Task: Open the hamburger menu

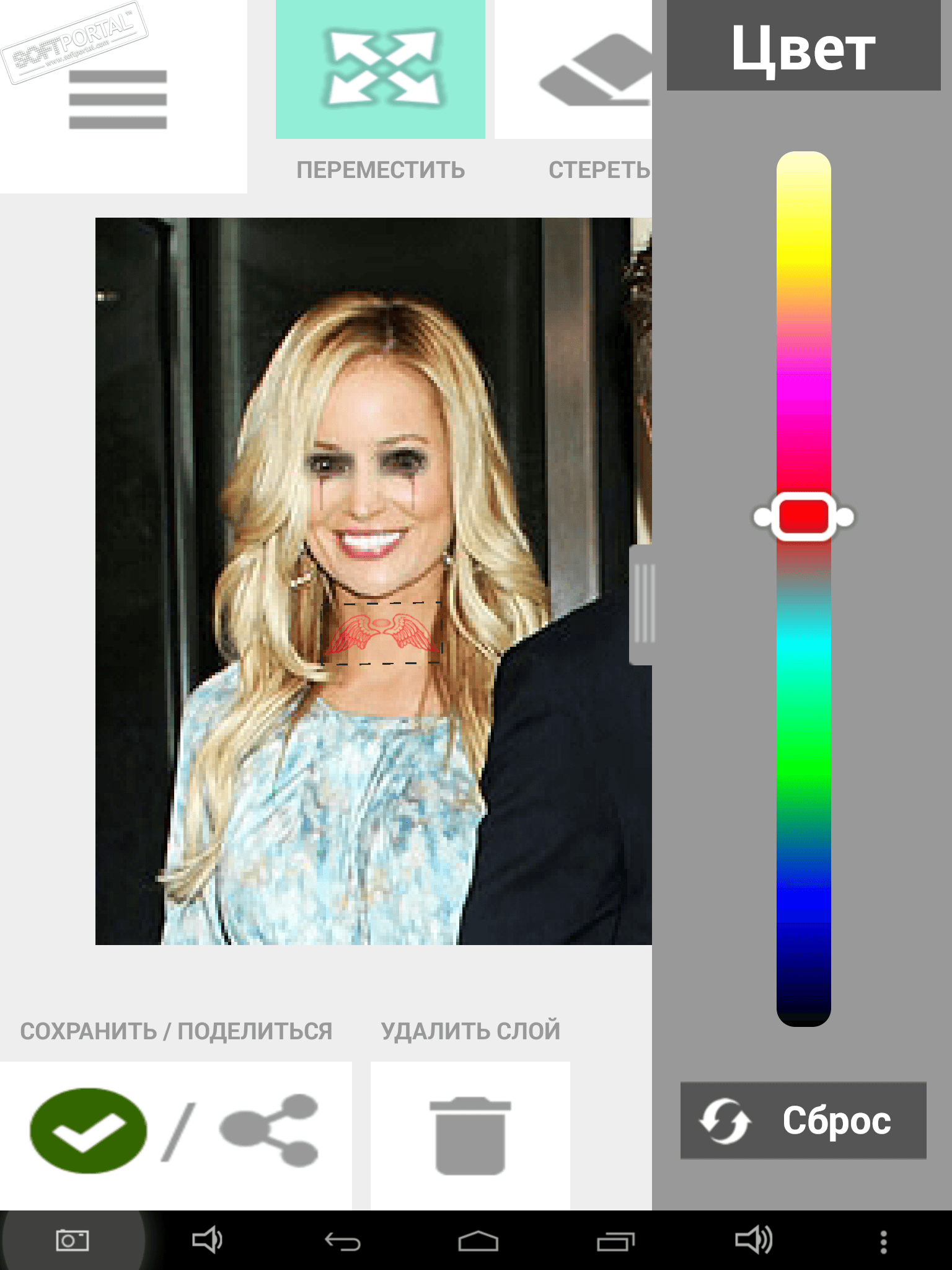Action: coord(118,99)
